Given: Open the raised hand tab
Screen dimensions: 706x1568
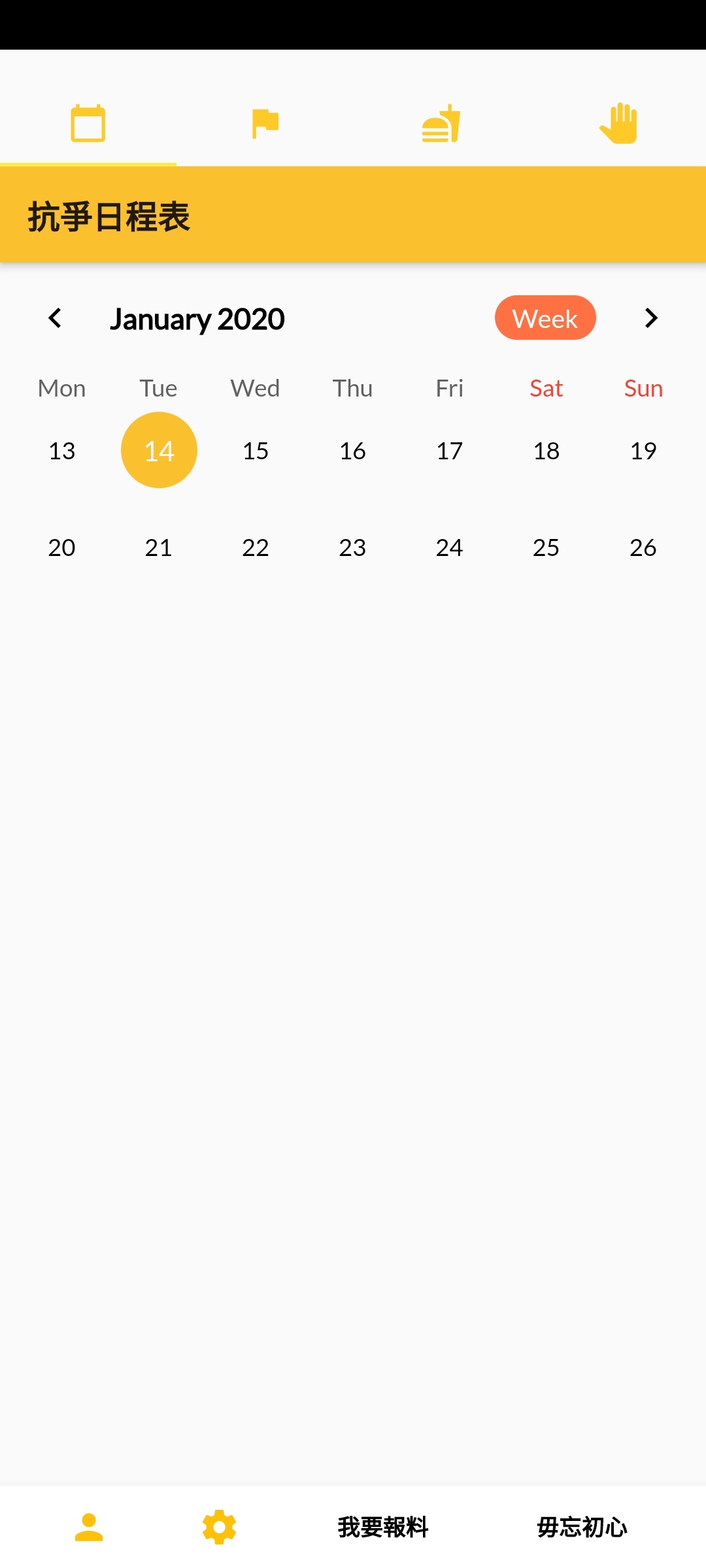Looking at the screenshot, I should (618, 123).
